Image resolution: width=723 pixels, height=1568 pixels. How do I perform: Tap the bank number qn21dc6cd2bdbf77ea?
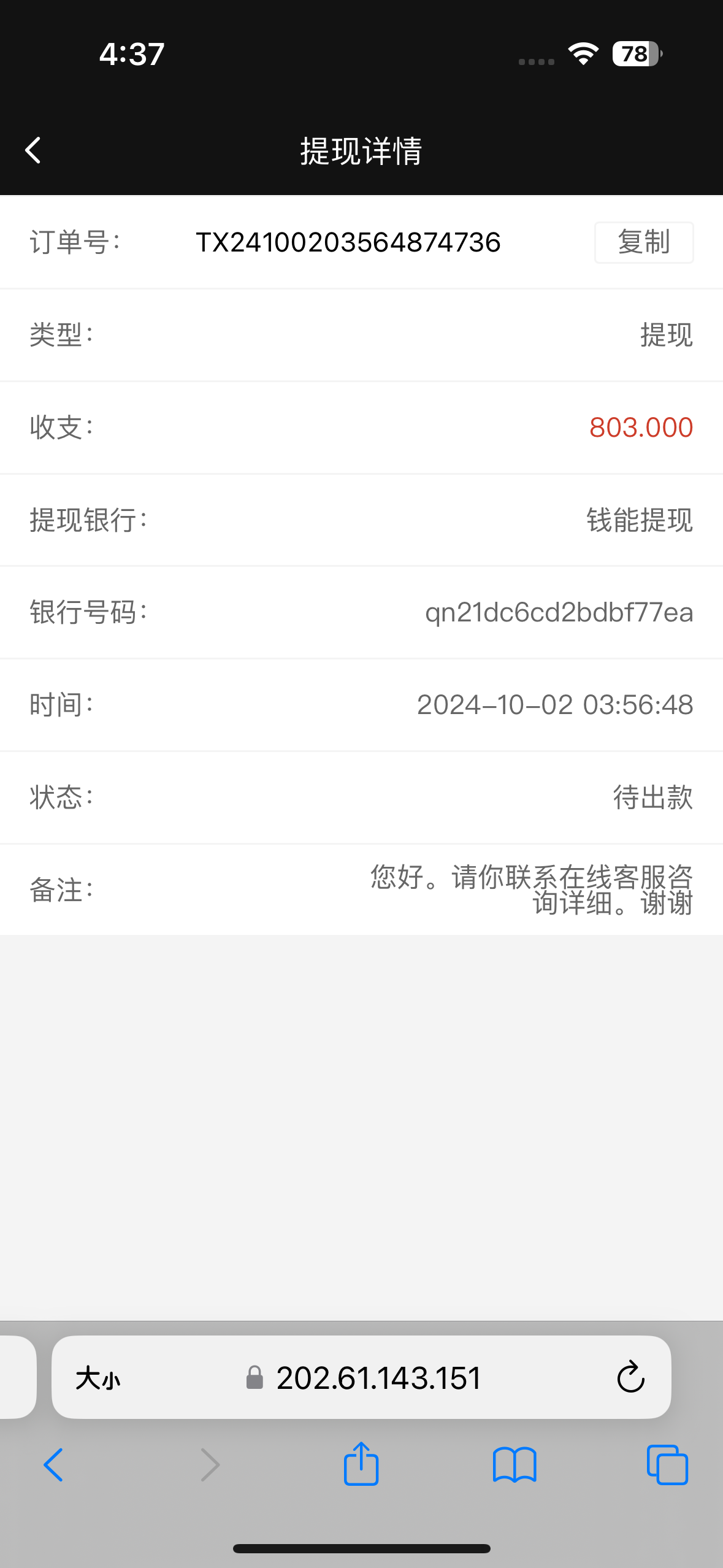(x=559, y=612)
